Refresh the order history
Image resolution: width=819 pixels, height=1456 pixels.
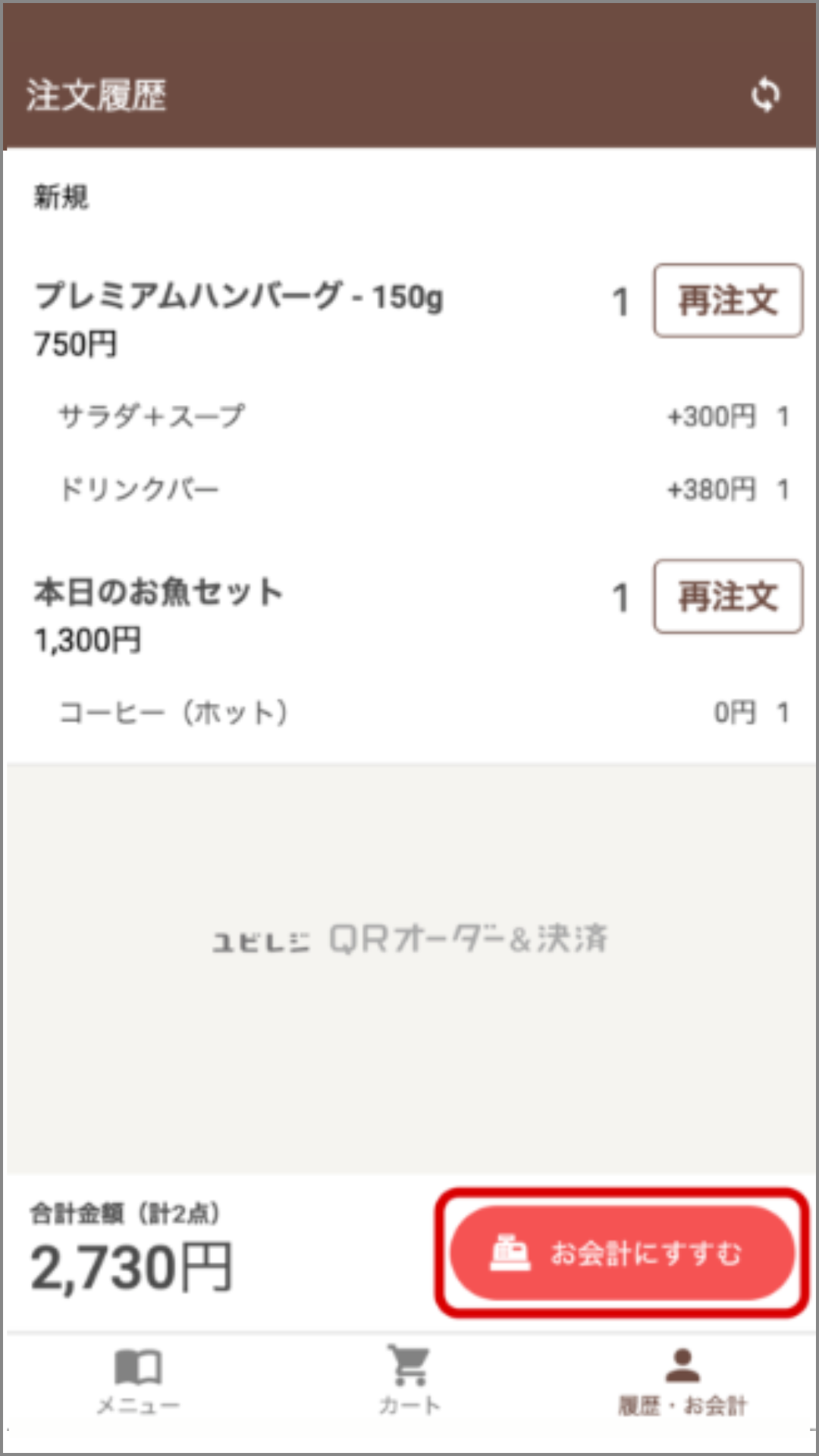coord(765,95)
